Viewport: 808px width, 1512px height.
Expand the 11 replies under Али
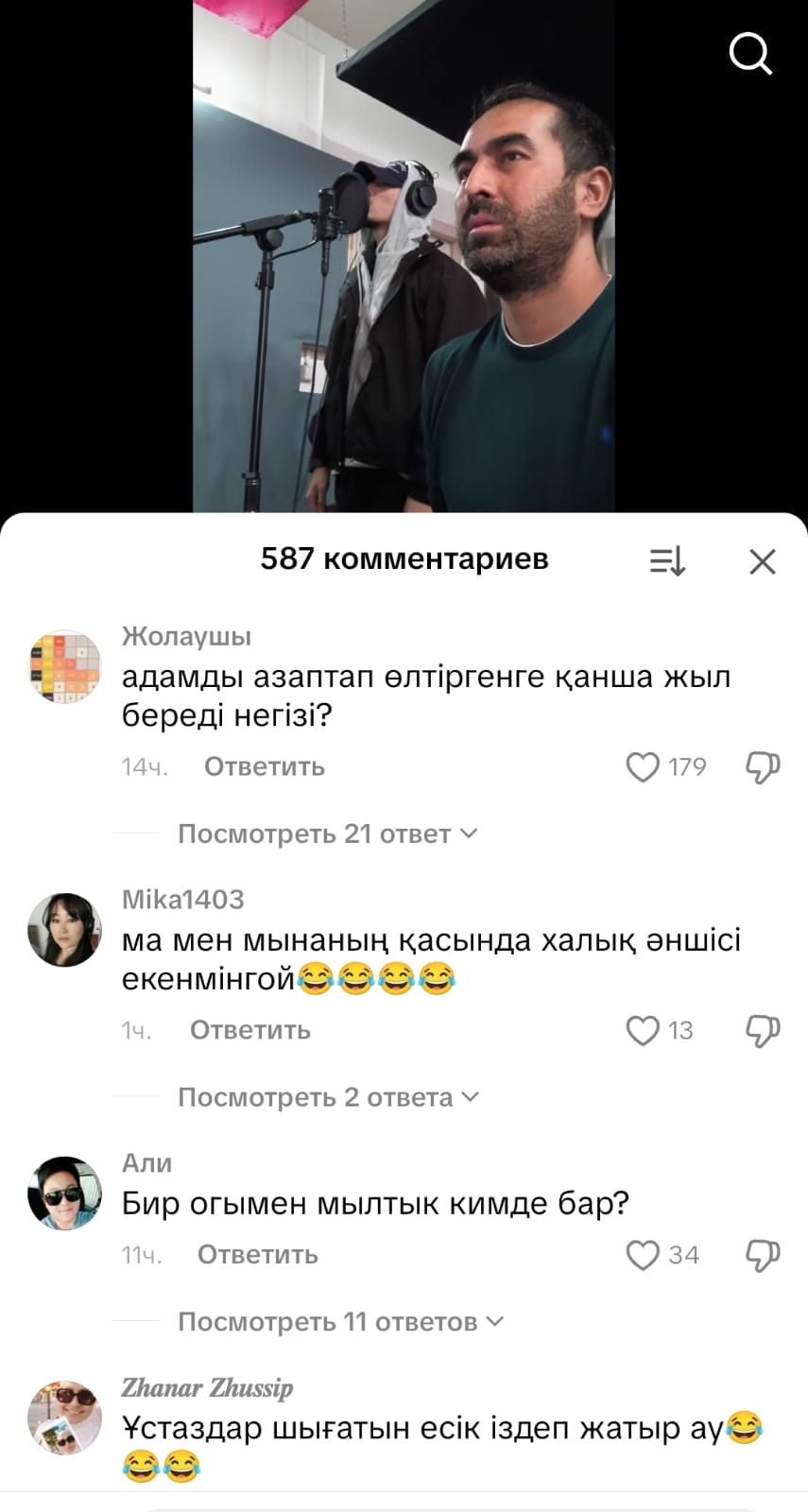tap(340, 1321)
